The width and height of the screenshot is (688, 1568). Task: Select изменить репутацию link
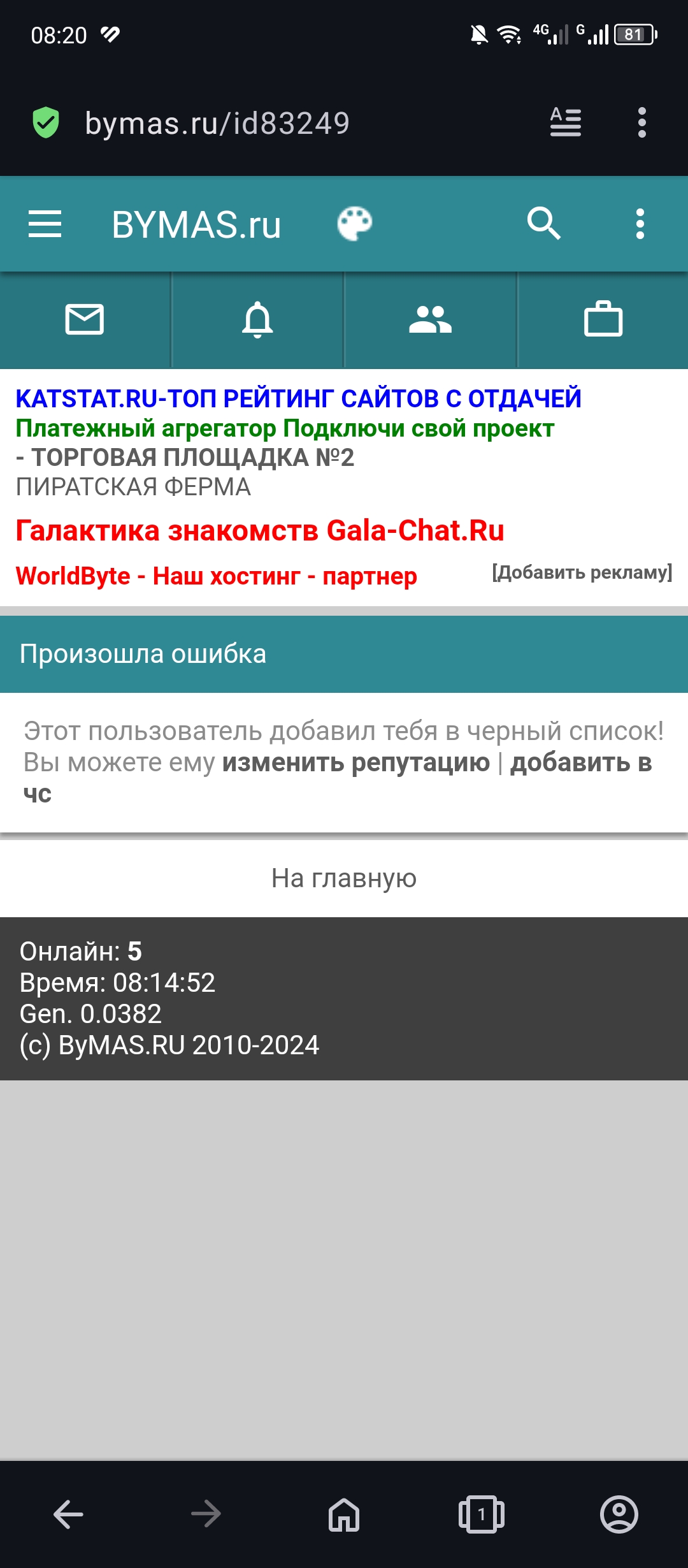pos(356,762)
